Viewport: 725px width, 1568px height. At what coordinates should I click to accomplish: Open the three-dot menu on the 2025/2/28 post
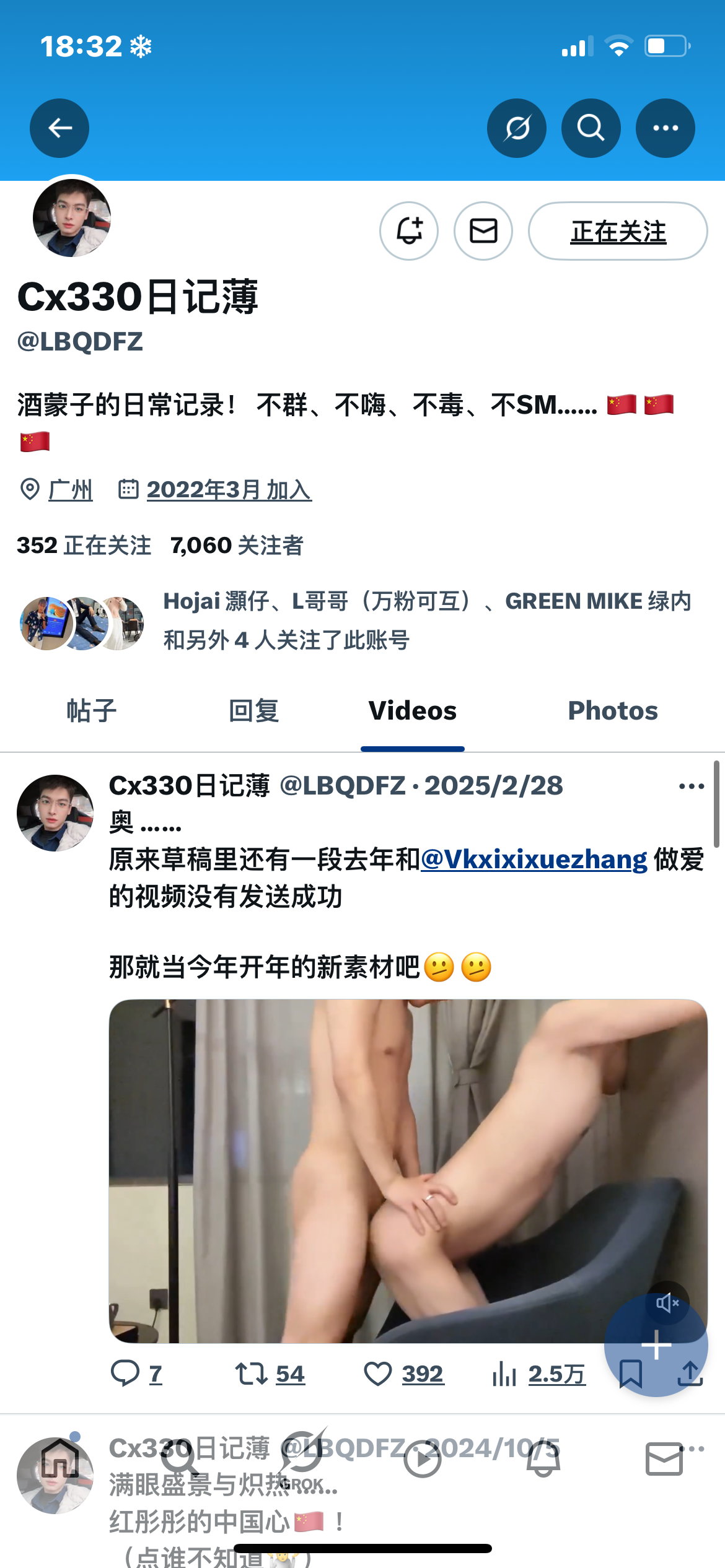click(692, 786)
